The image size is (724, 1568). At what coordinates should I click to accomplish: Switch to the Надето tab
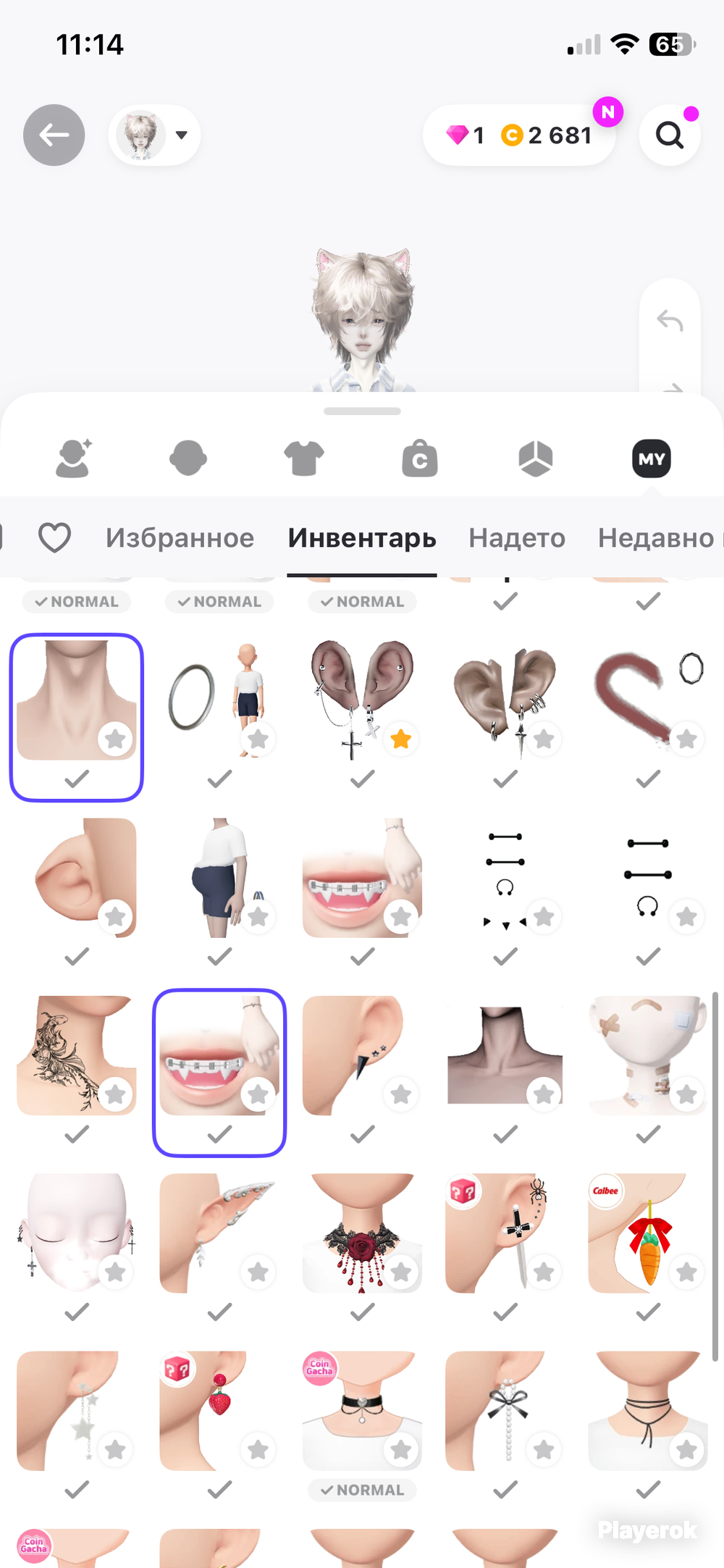517,538
